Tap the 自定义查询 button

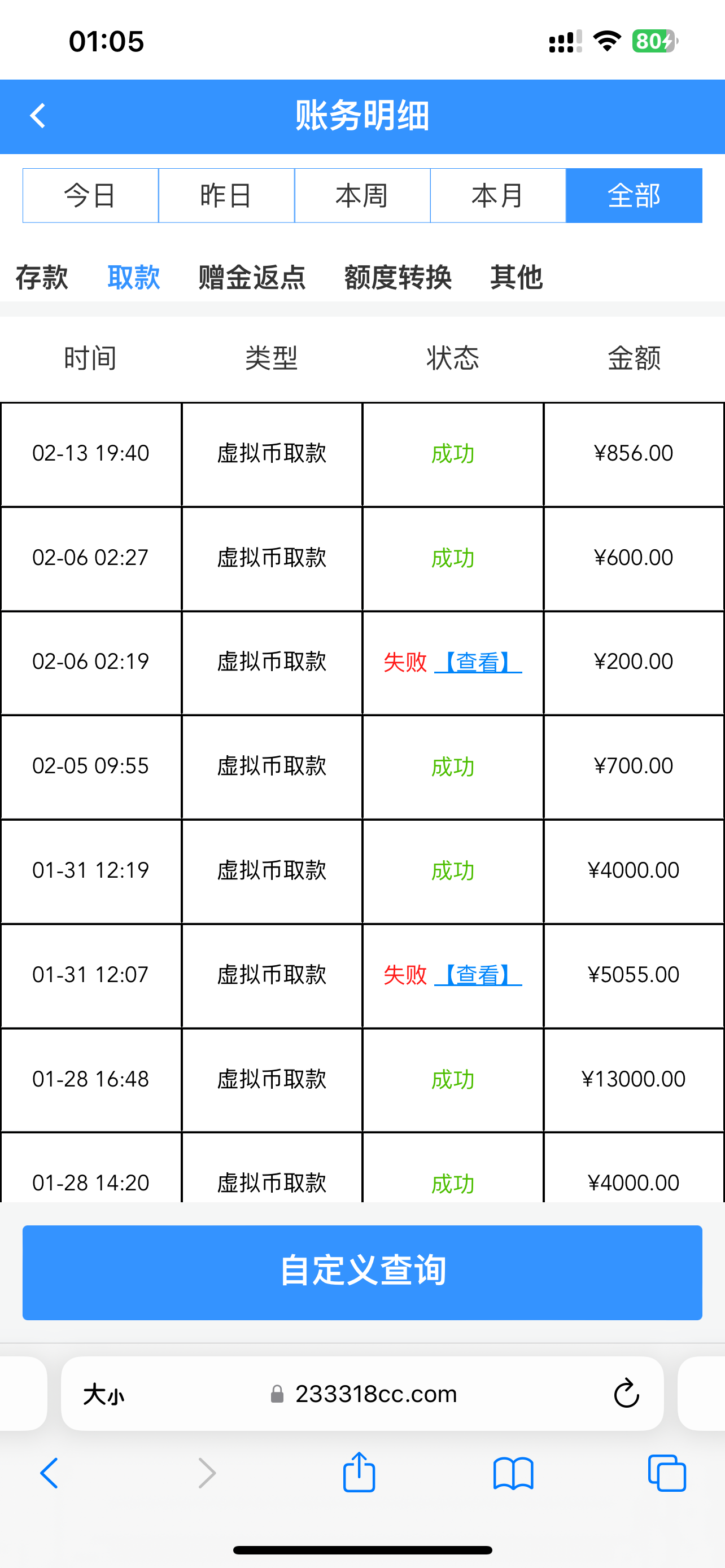tap(362, 1272)
